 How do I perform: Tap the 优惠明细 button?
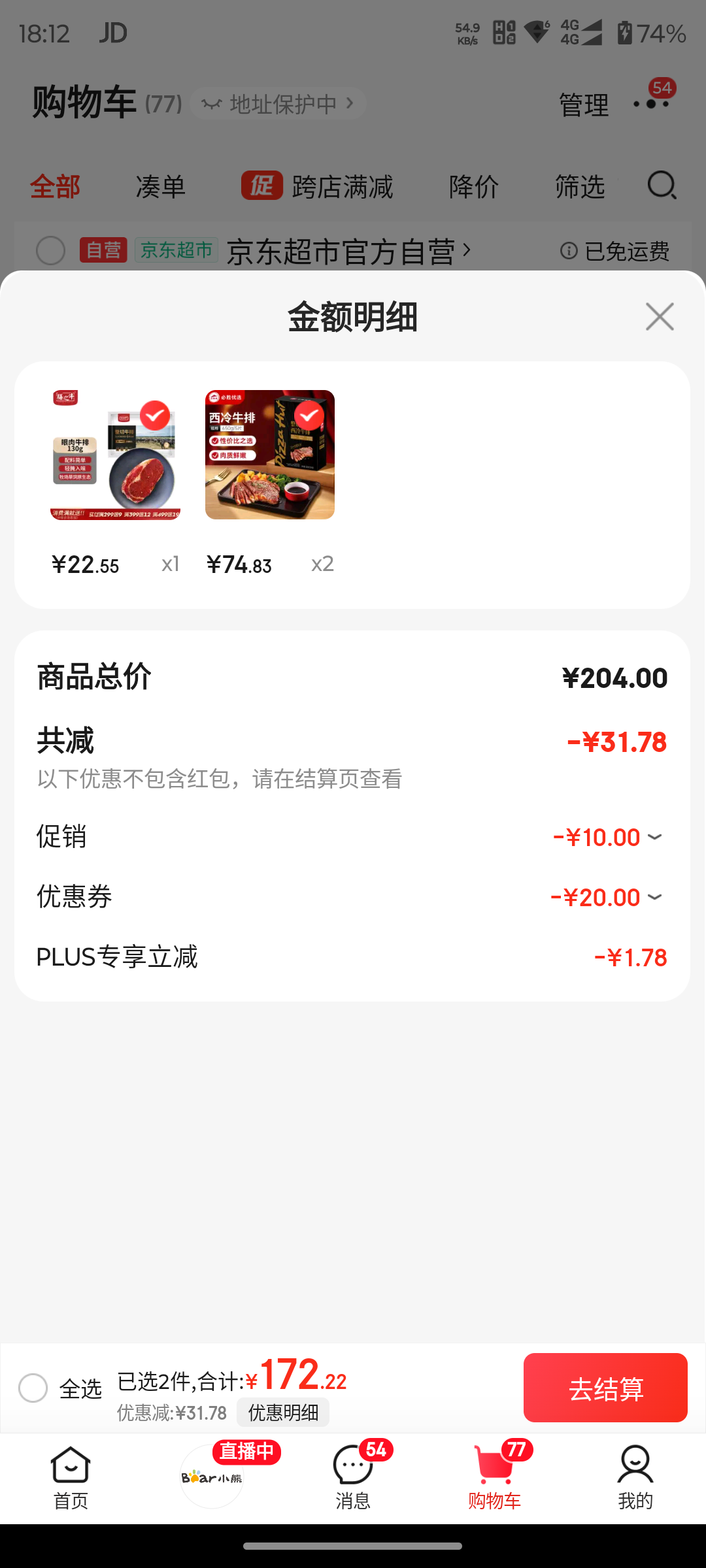pos(282,1413)
